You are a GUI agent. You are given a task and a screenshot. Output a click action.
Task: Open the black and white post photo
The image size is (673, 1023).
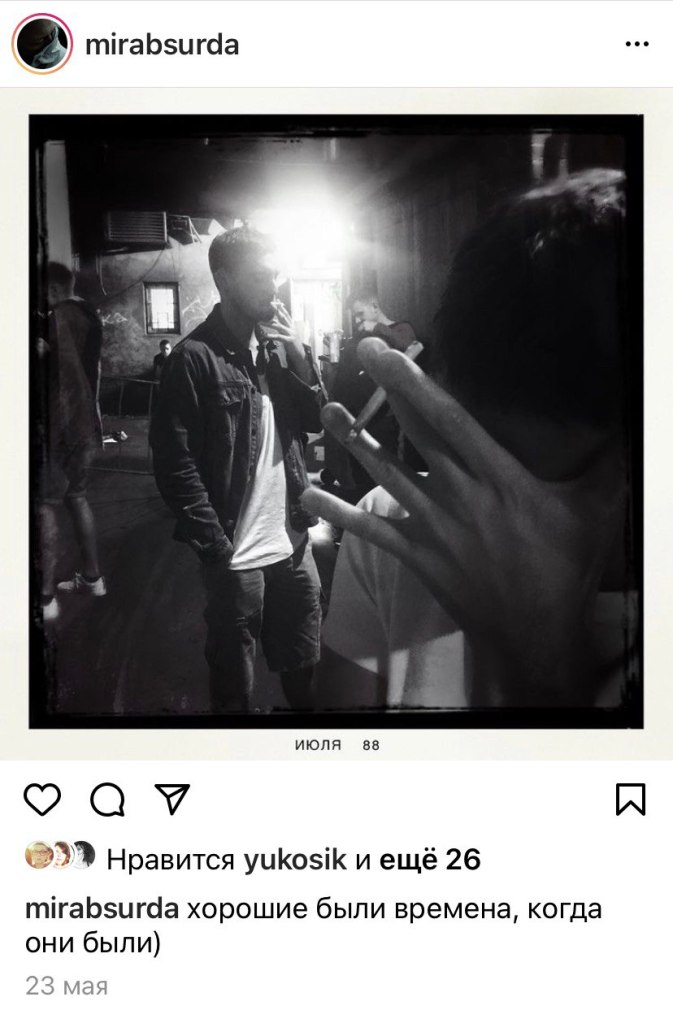click(x=336, y=420)
